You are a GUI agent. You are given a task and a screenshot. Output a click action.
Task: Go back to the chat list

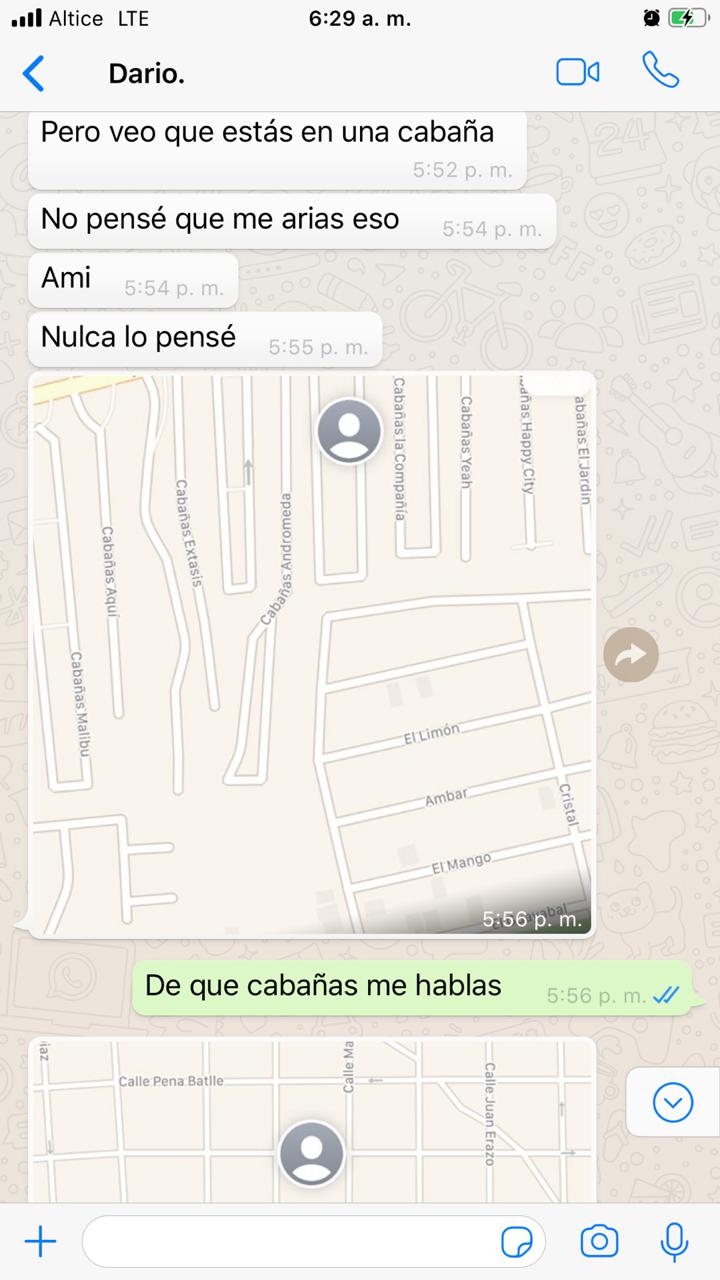click(34, 74)
